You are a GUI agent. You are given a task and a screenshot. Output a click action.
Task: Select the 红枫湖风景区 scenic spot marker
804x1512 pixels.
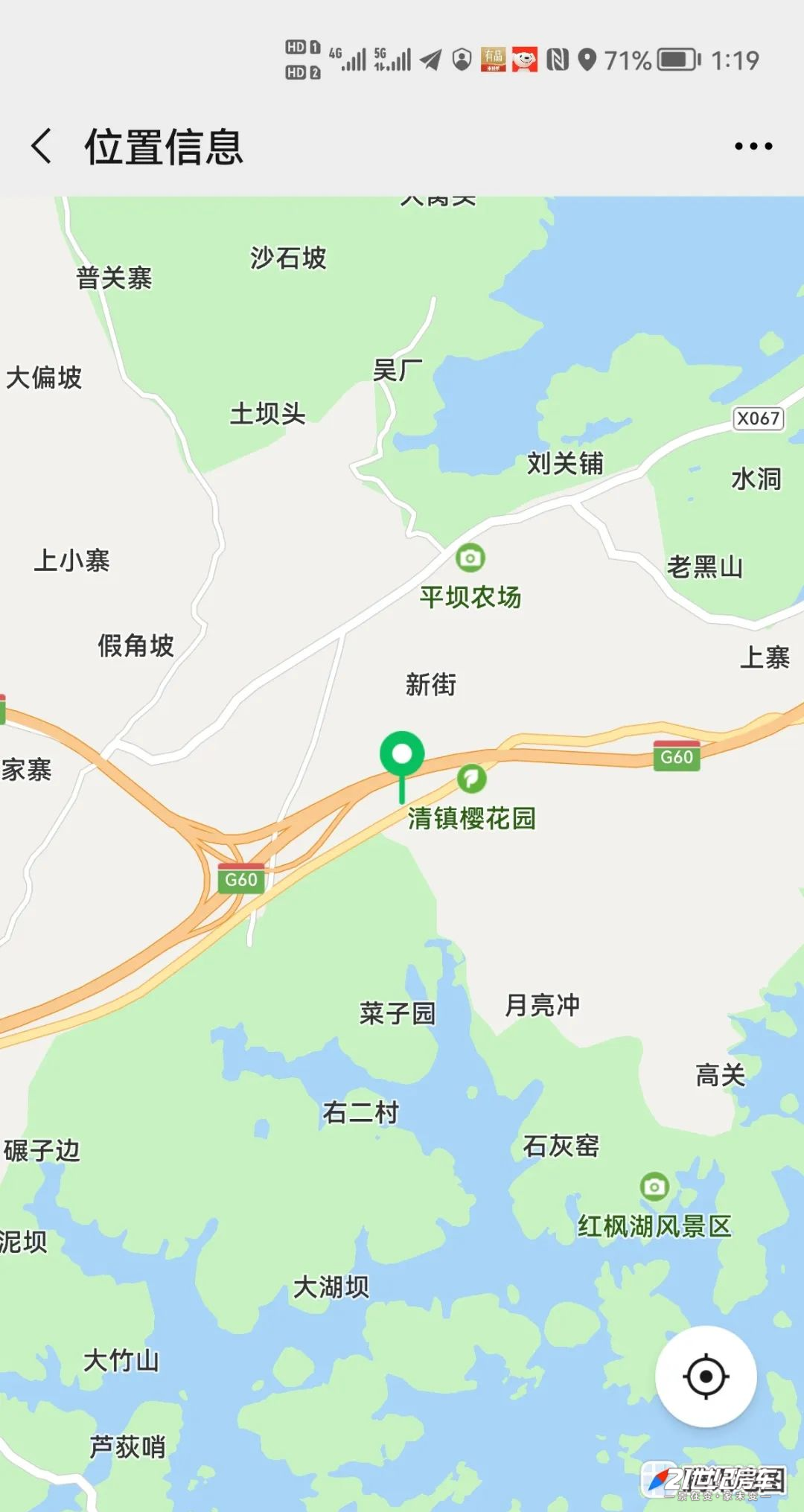coord(654,1187)
